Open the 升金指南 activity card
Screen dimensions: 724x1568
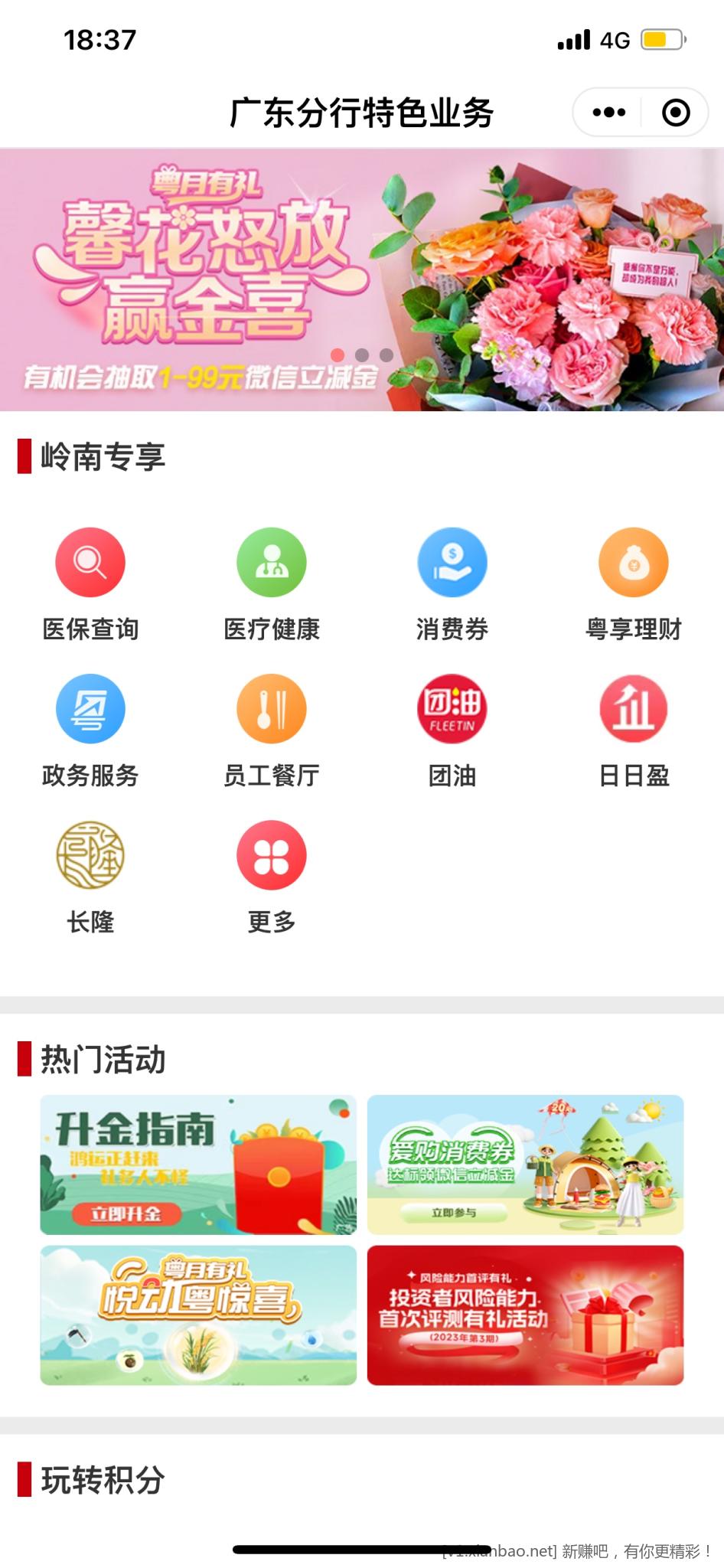198,1165
